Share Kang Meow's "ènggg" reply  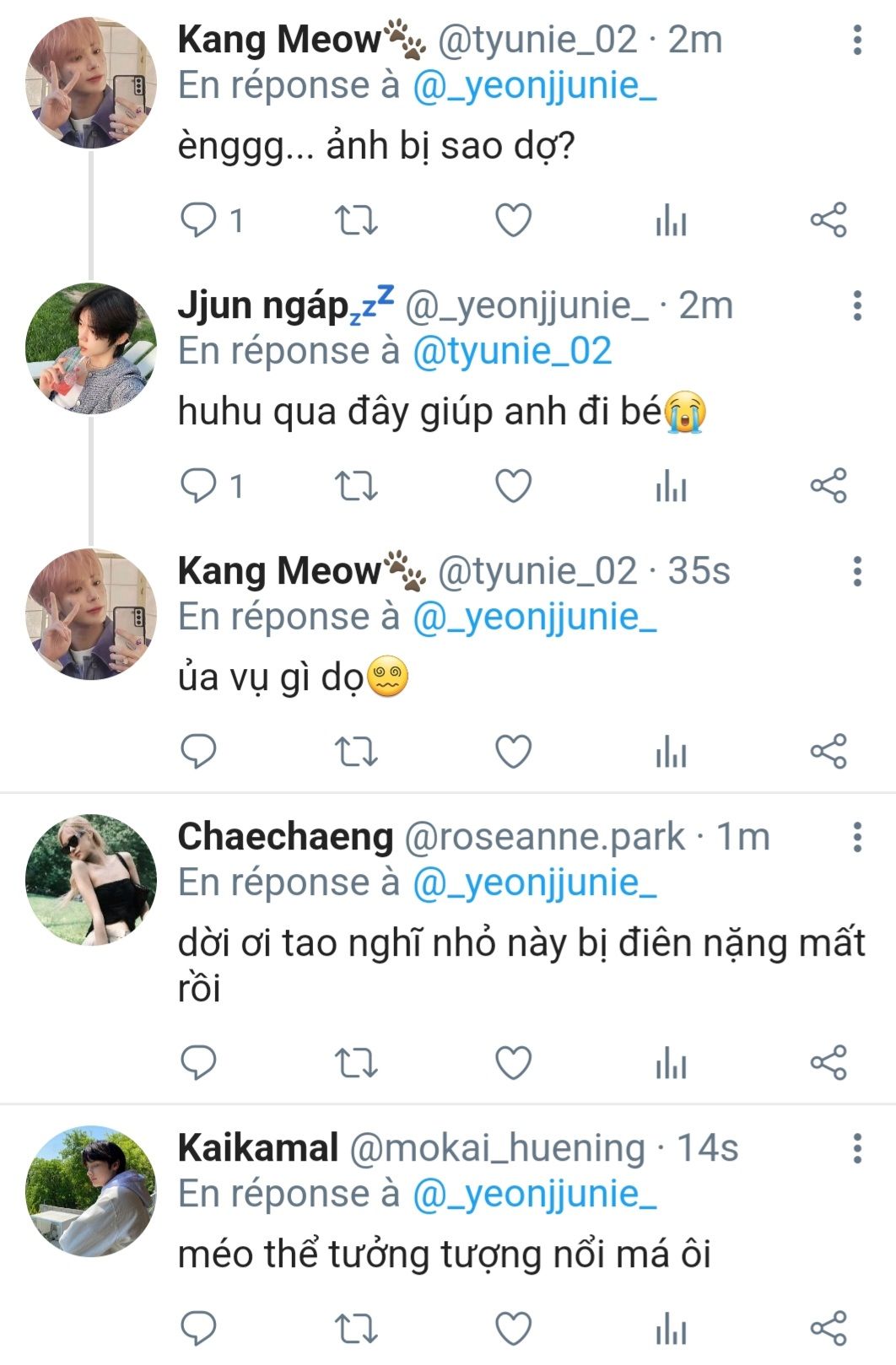[828, 220]
